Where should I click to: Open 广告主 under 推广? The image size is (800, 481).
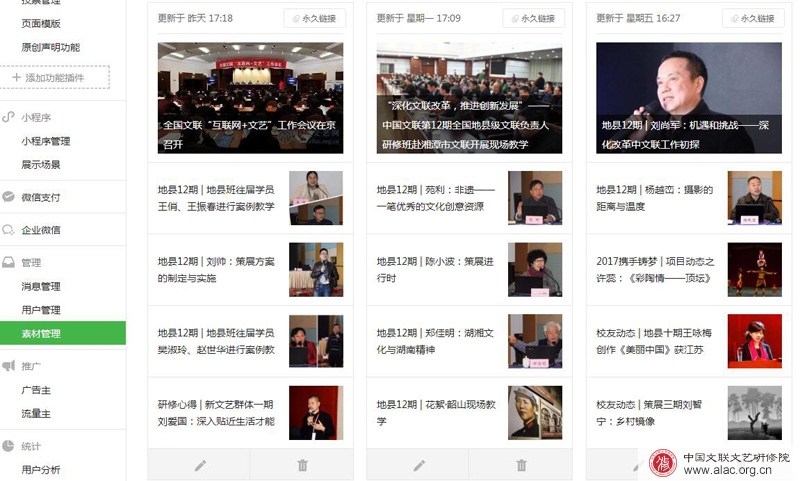pos(36,390)
